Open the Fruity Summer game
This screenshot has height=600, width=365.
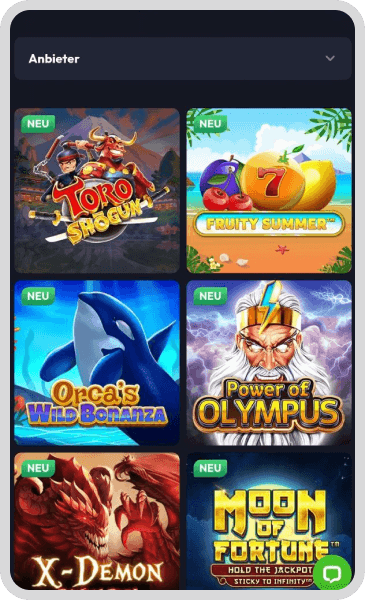tap(269, 191)
